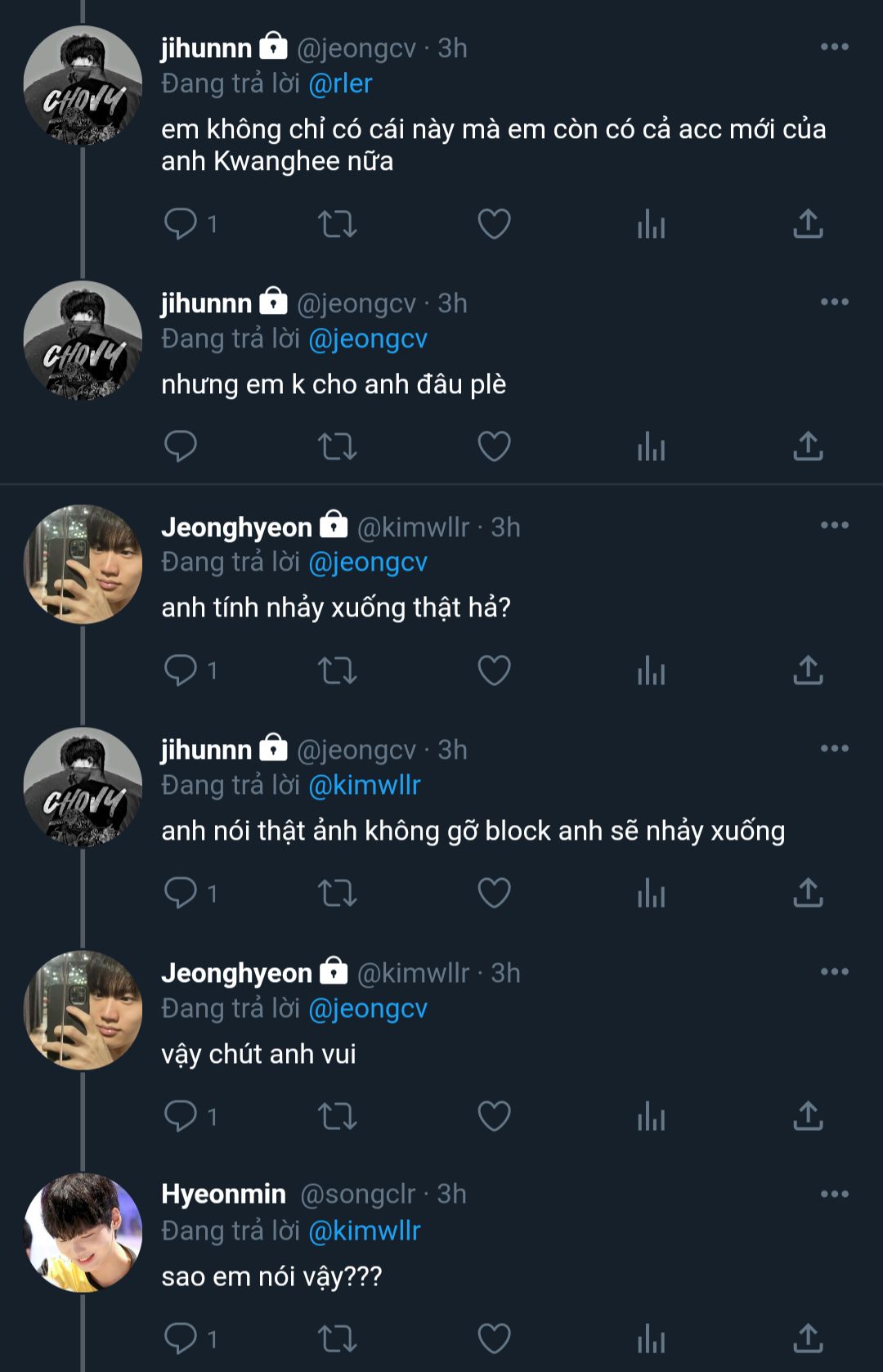Share the tweet "vậy chút anh vui"
Viewport: 883px width, 1372px height.
click(x=808, y=1115)
